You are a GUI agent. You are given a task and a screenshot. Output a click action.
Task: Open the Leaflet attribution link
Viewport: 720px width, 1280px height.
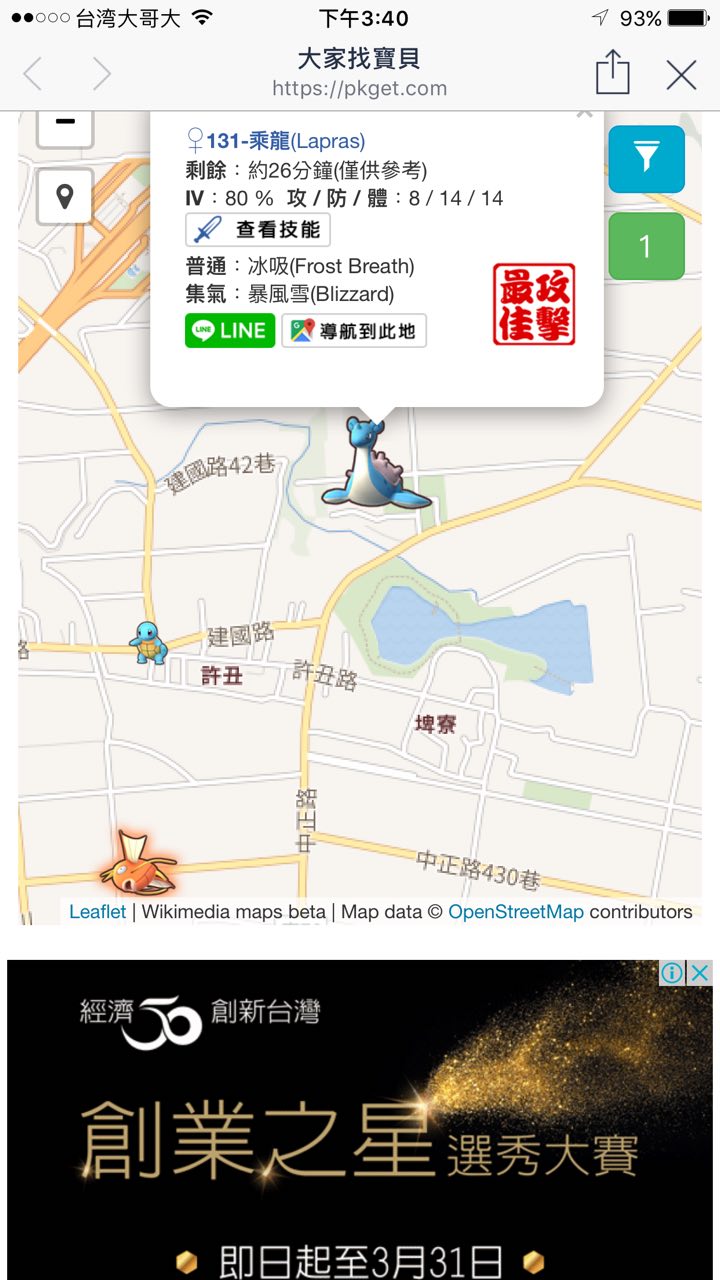[97, 912]
